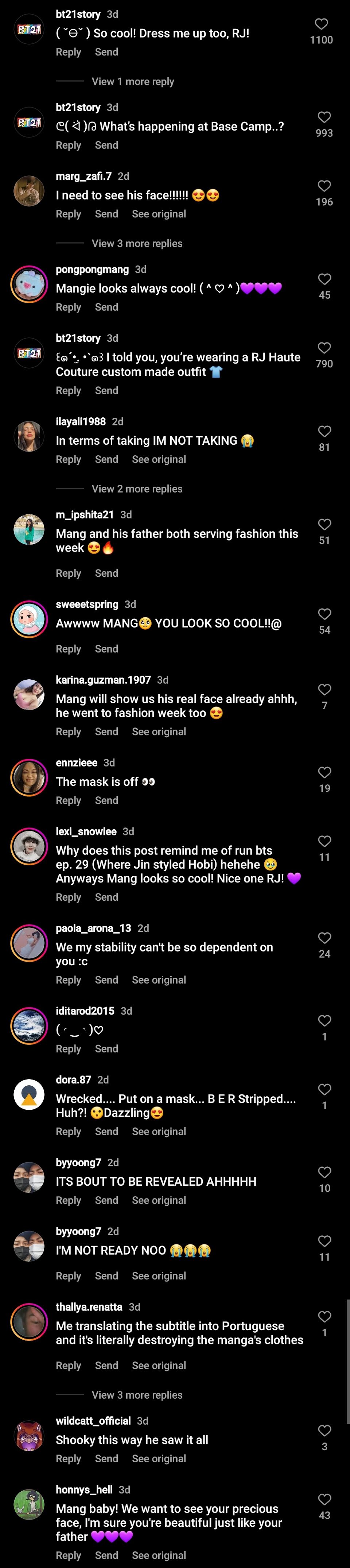
Task: Send dora.87's comment to someone
Action: pos(106,1132)
